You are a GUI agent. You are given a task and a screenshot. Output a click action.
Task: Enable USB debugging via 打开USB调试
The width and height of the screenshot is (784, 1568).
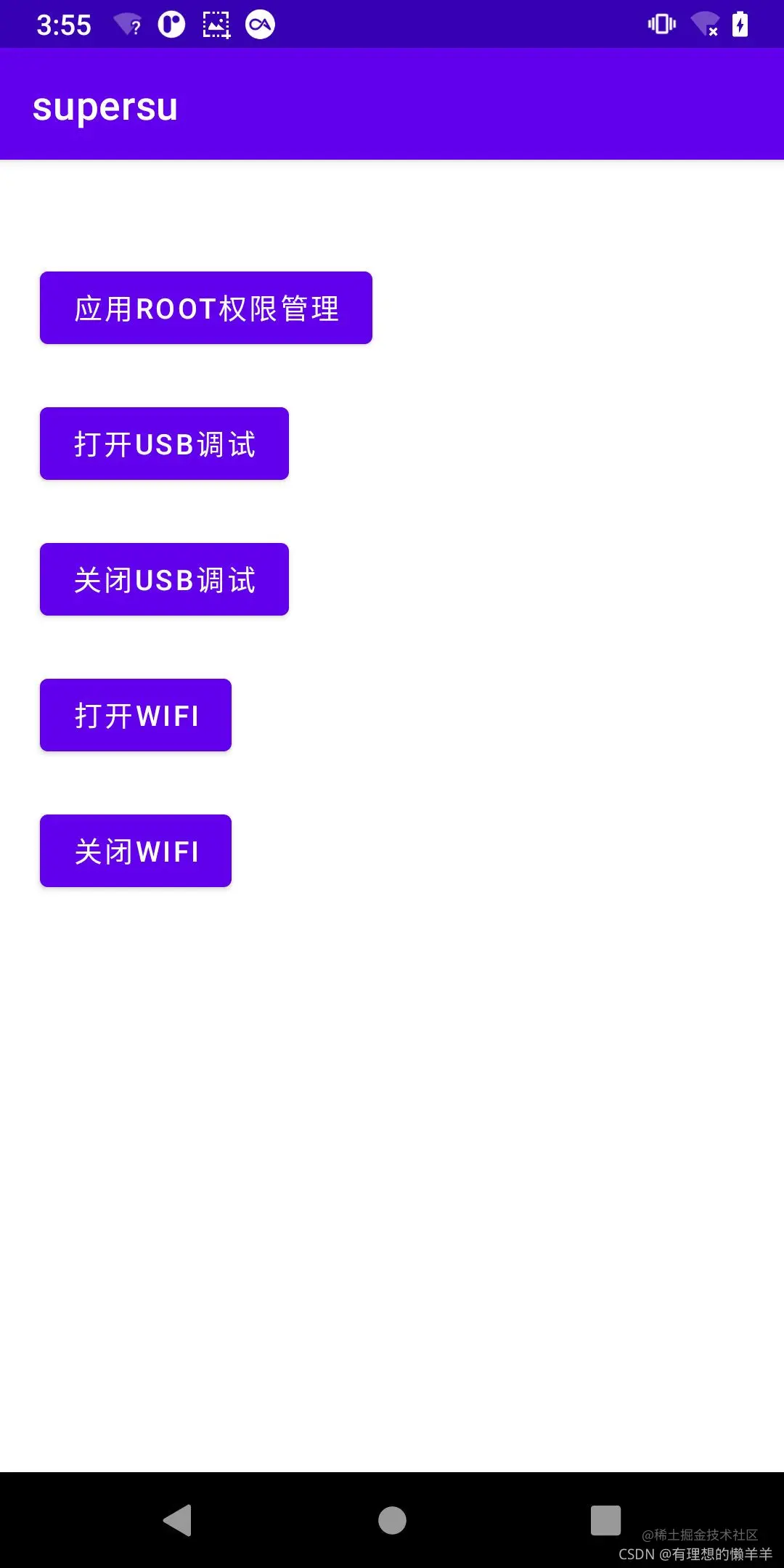(x=164, y=443)
